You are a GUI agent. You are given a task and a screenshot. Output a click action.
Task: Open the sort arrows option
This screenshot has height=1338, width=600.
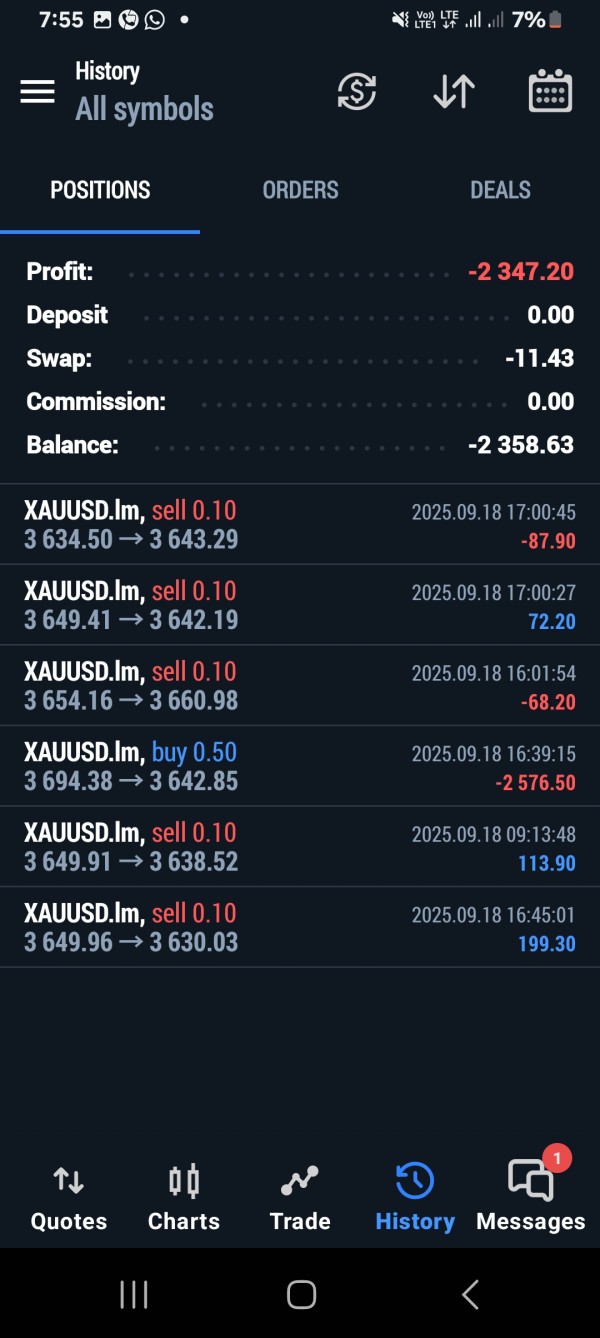pos(453,92)
